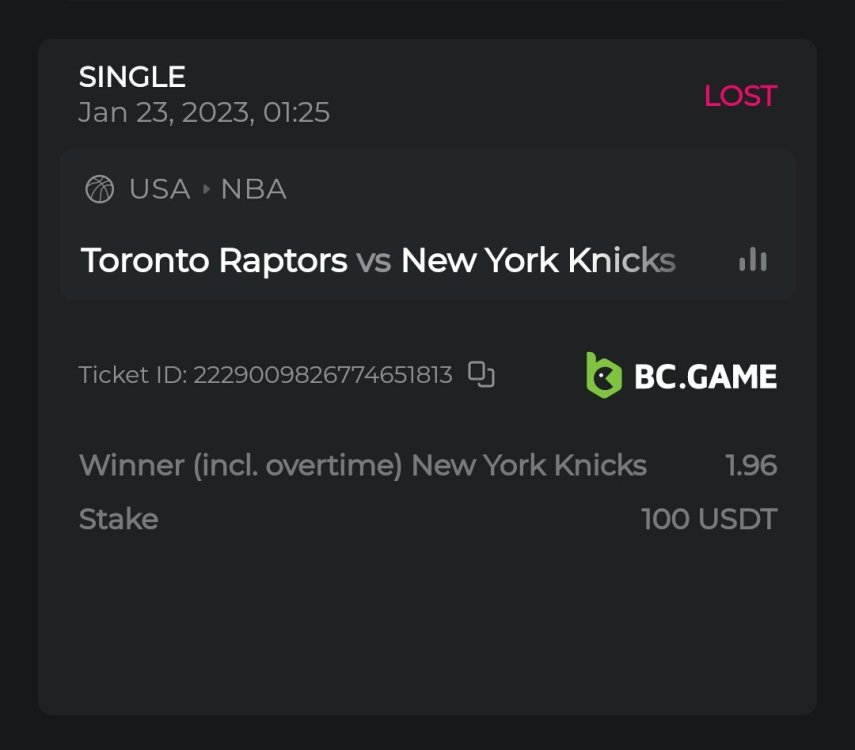855x750 pixels.
Task: Open the Toronto Raptors vs New York Knicks match
Action: pyautogui.click(x=378, y=261)
